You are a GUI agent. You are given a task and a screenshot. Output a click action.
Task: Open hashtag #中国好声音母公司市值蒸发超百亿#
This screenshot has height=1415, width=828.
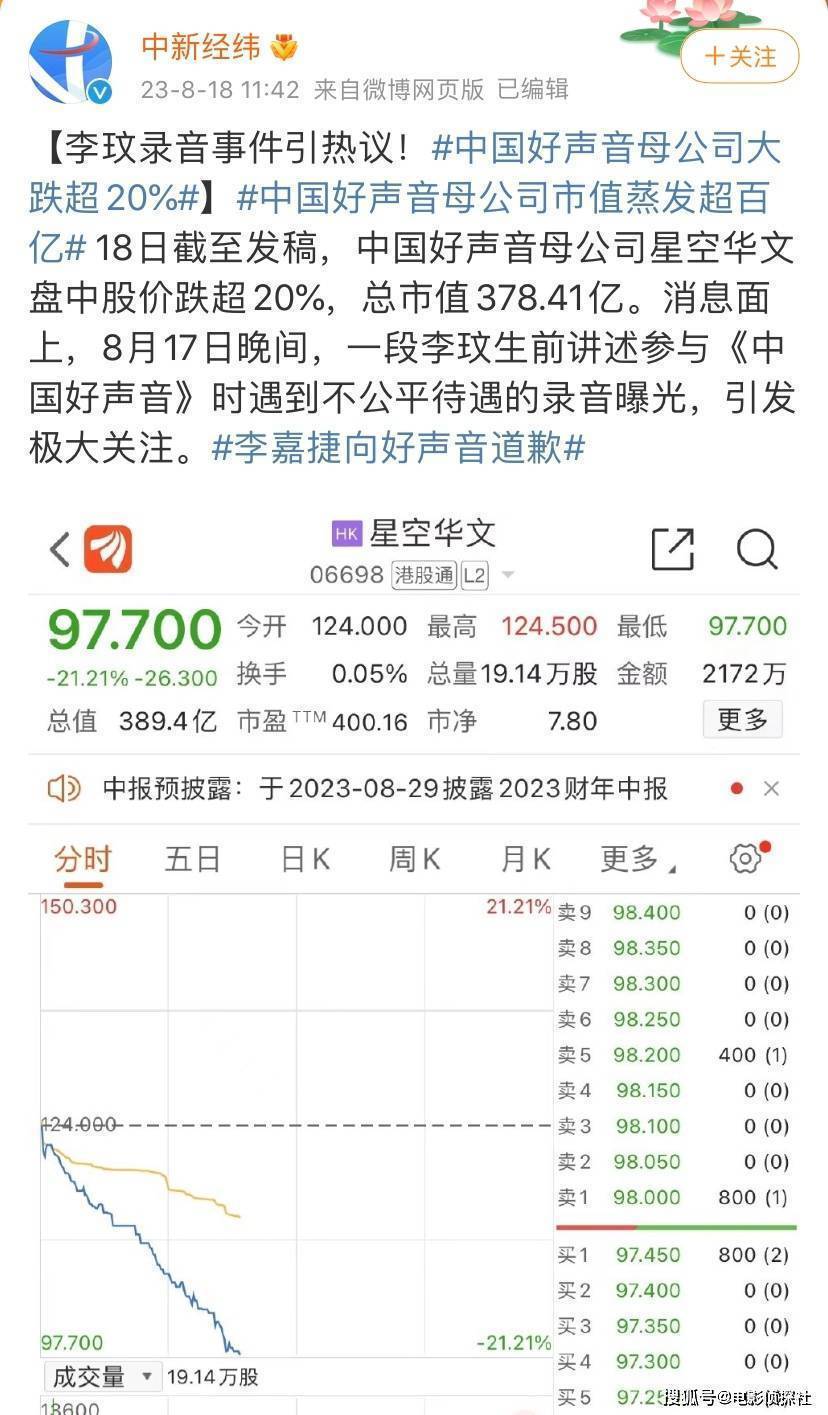[x=500, y=198]
